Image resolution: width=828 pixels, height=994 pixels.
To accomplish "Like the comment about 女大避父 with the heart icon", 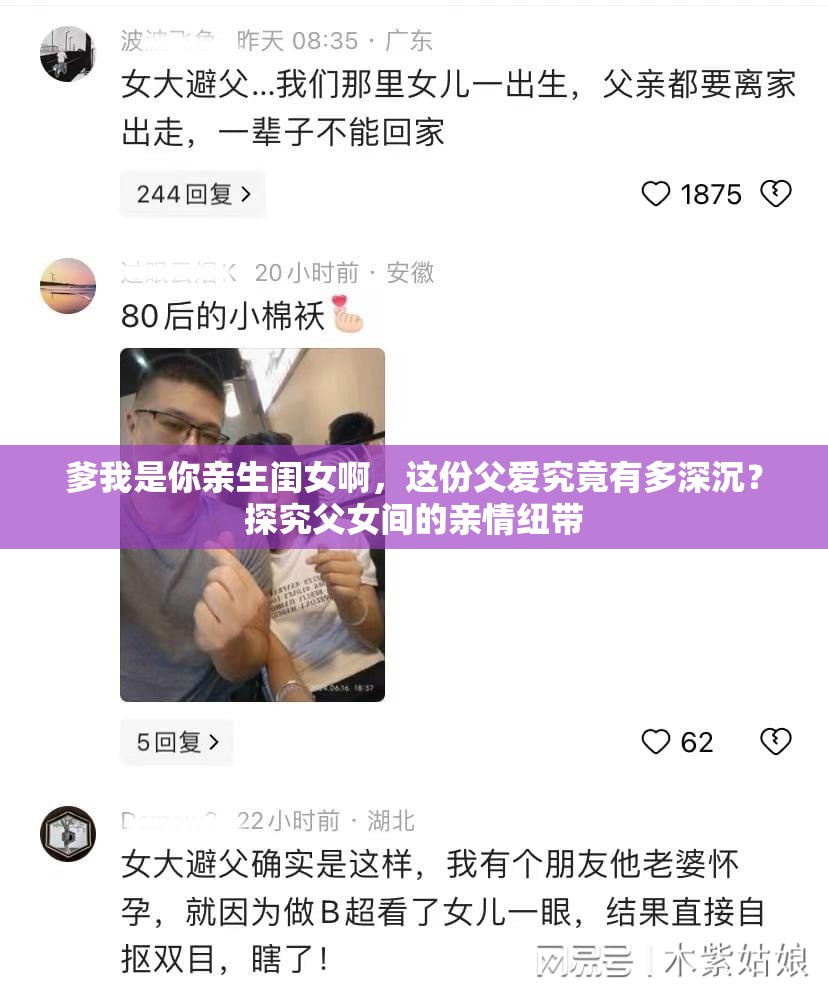I will click(x=655, y=195).
